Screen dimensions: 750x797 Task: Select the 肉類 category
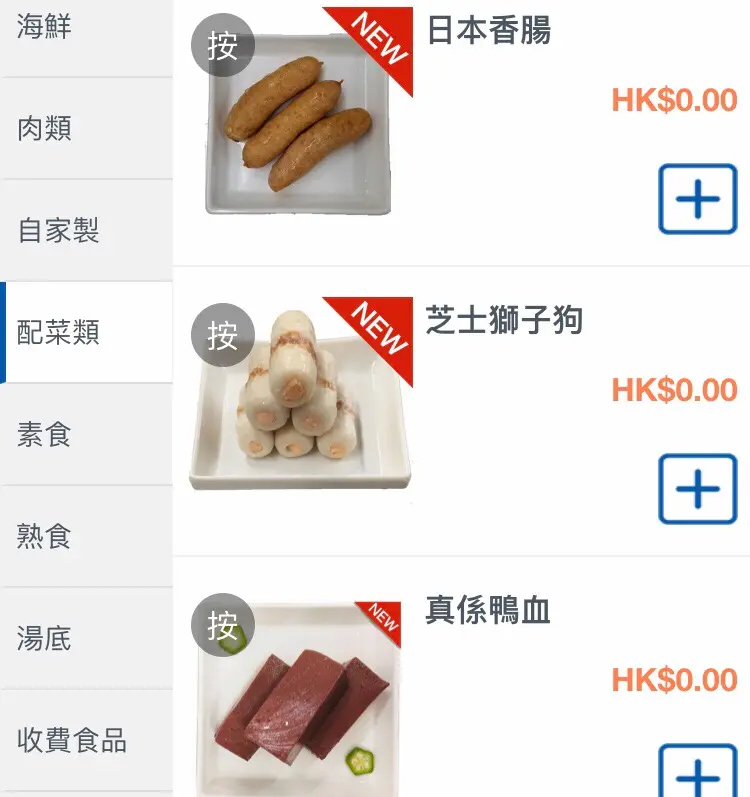[x=85, y=129]
